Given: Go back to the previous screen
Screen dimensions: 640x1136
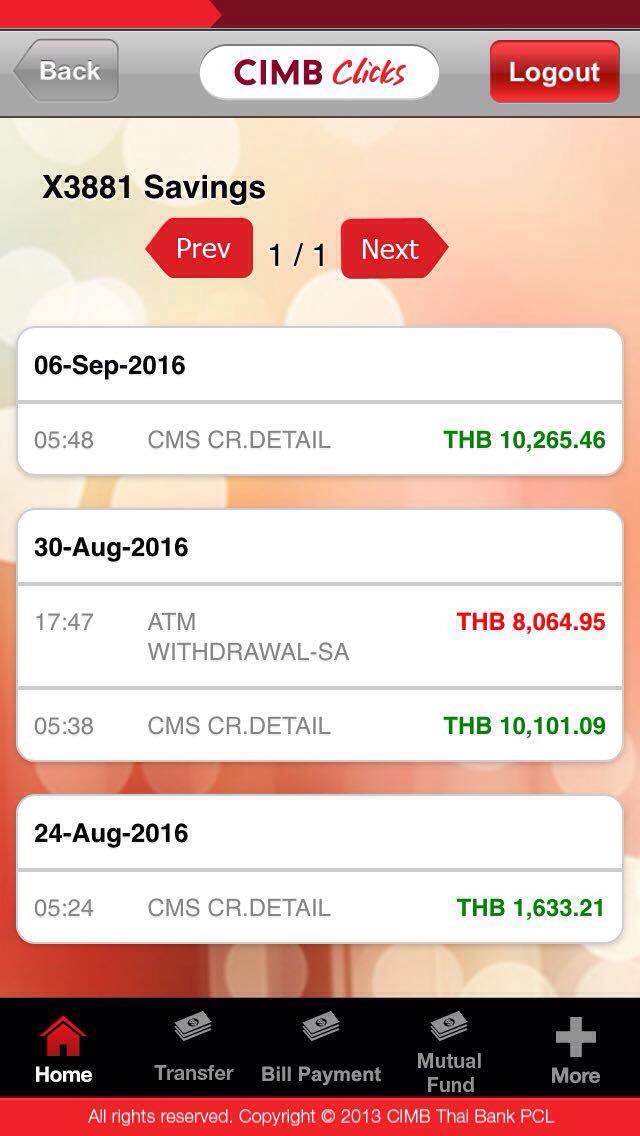Looking at the screenshot, I should (66, 71).
